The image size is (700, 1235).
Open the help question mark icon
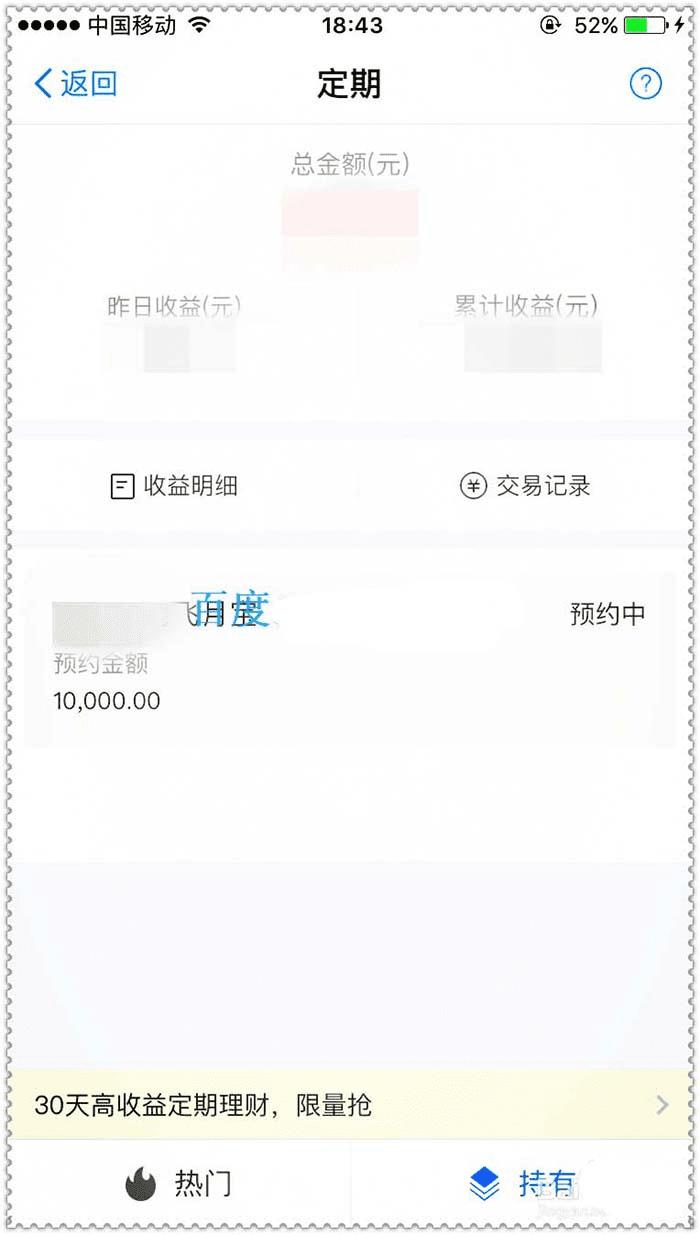click(645, 84)
